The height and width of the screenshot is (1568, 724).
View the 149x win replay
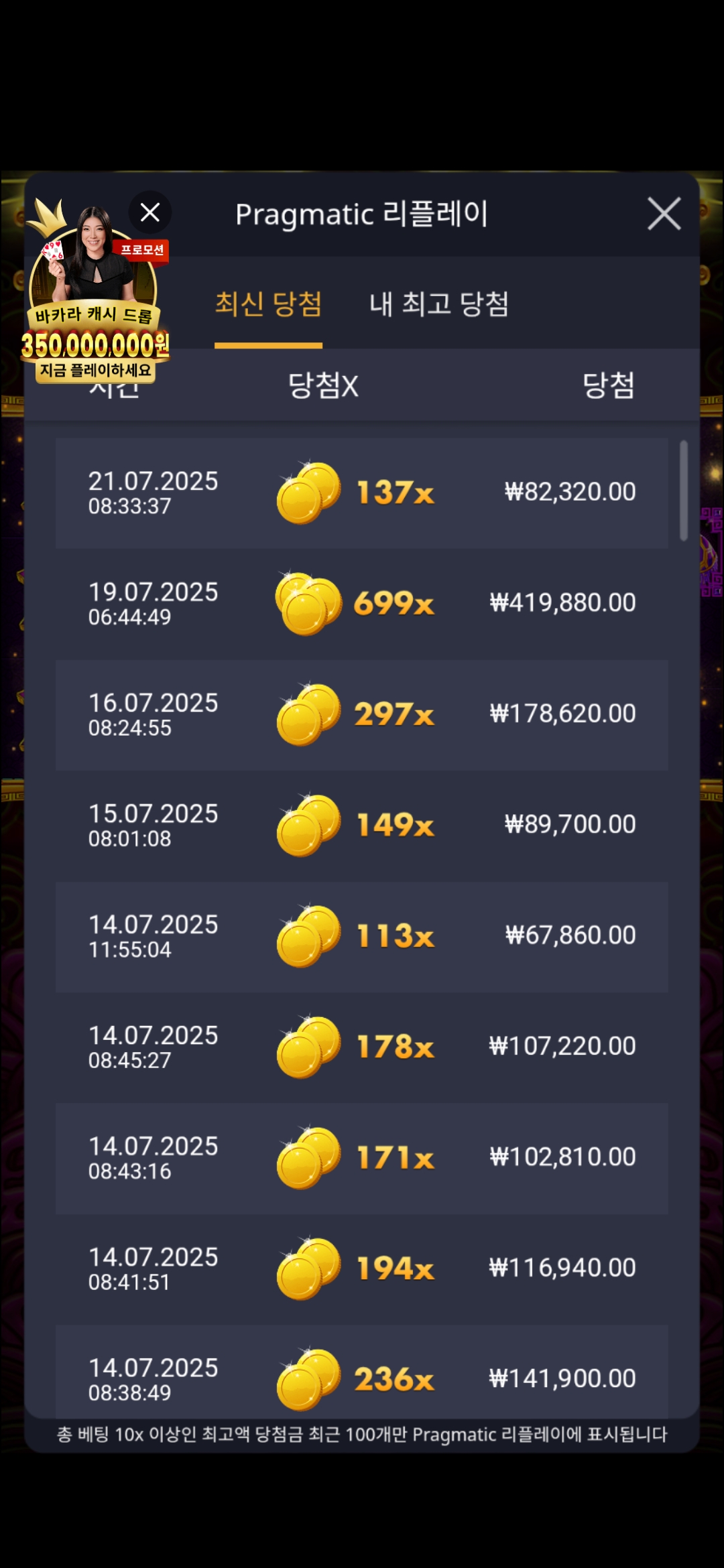[x=362, y=826]
